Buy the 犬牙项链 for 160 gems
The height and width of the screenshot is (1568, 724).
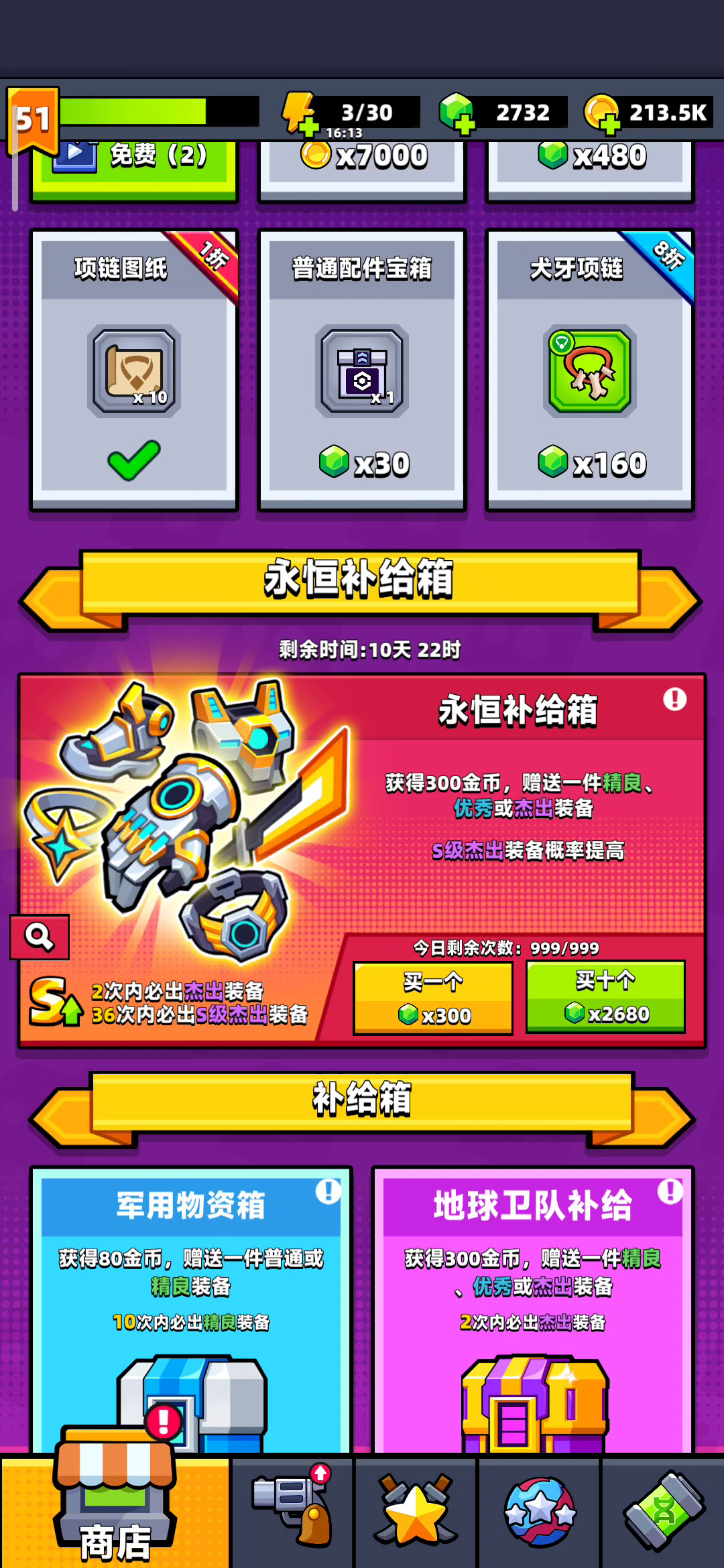point(590,370)
